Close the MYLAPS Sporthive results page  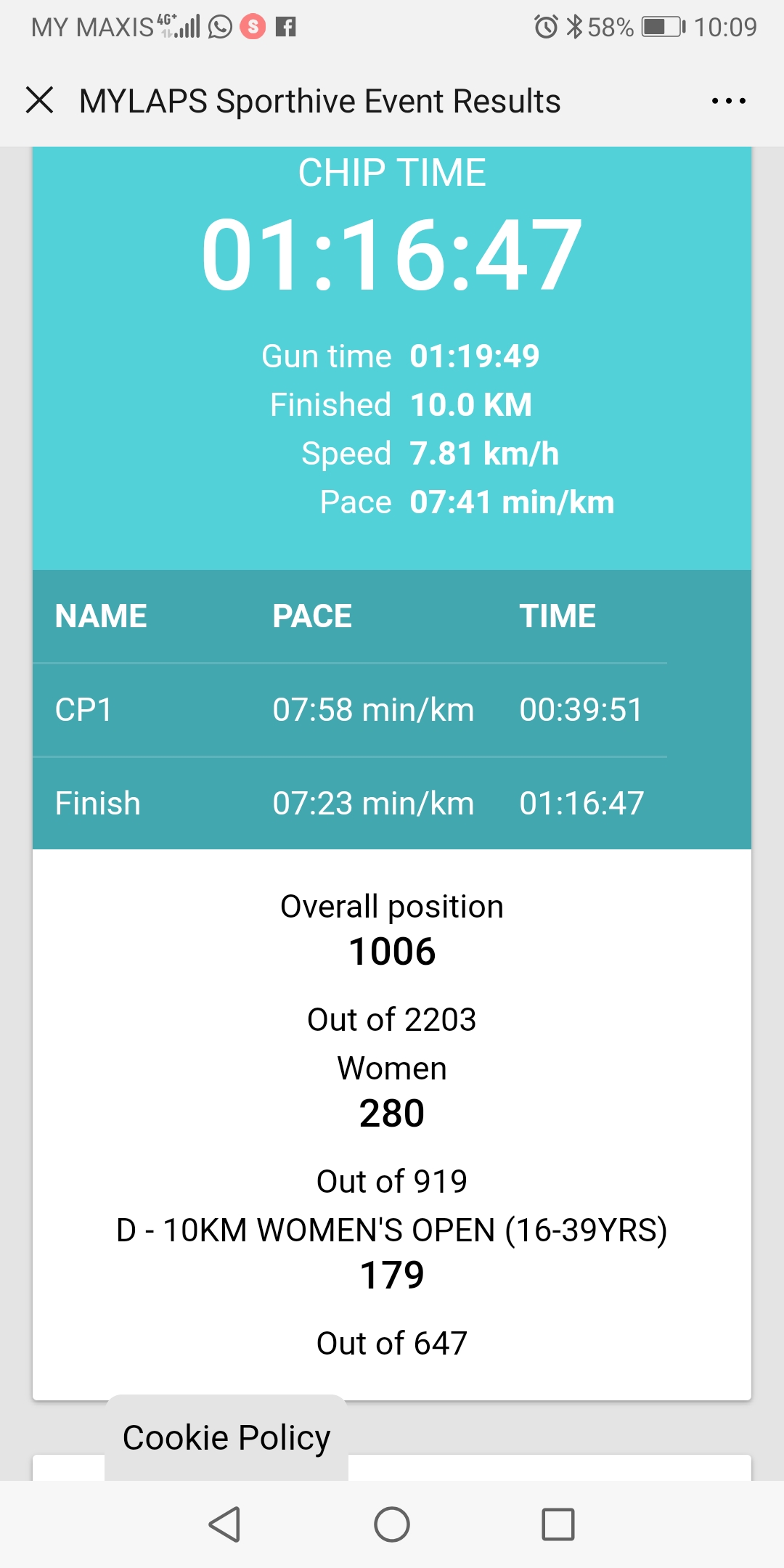(40, 100)
